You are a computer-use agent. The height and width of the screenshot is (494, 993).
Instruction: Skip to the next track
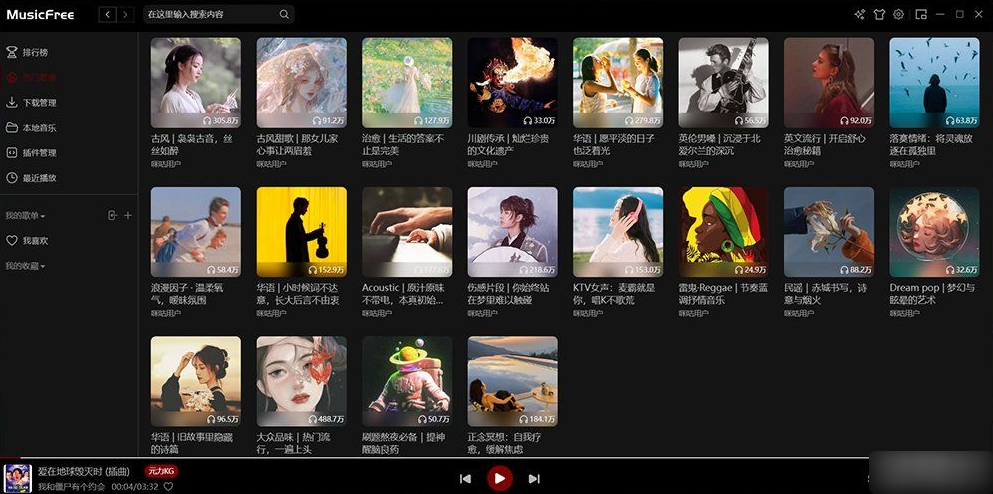(534, 479)
